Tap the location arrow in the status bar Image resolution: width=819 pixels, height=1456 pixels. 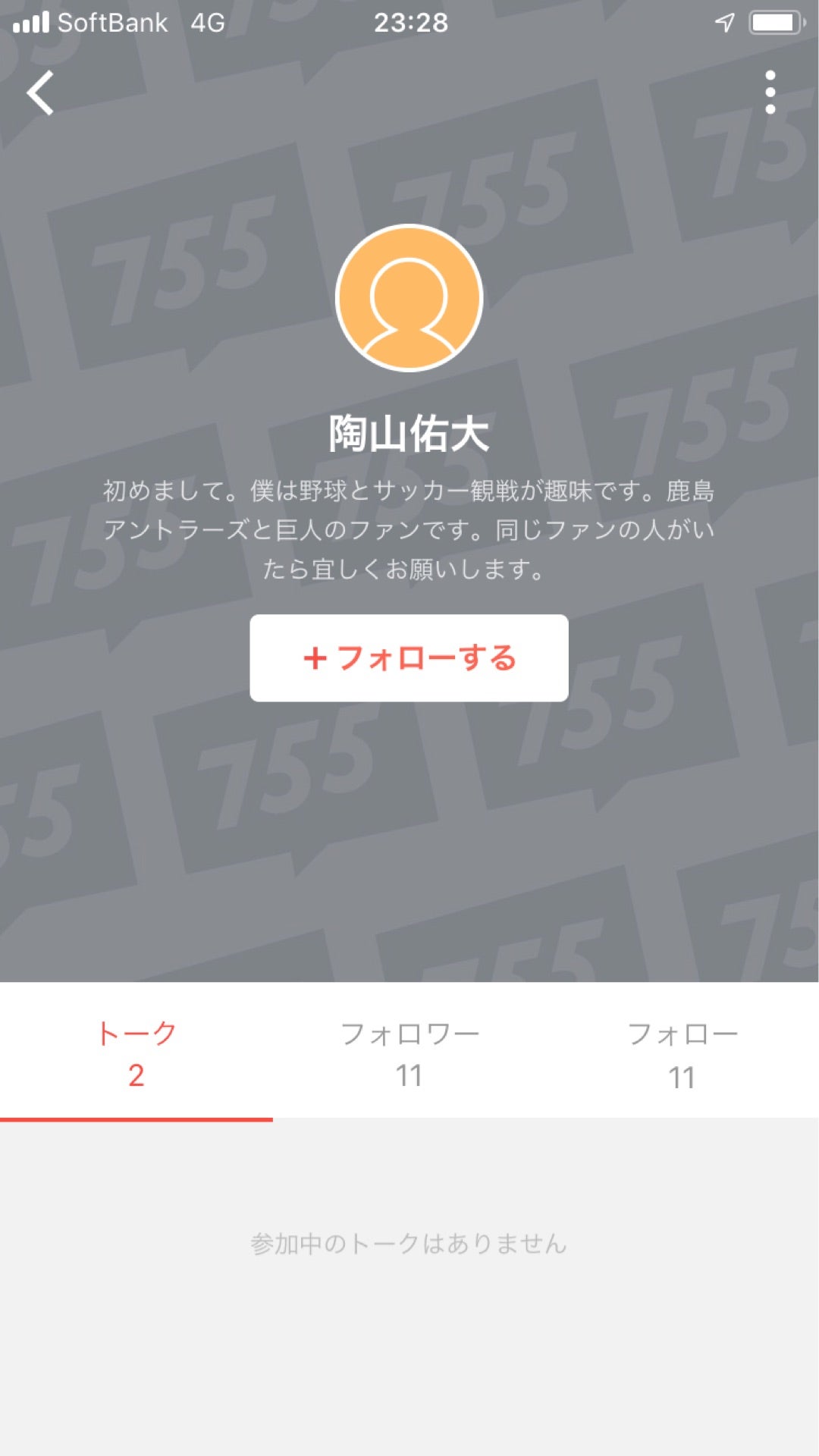[x=724, y=23]
